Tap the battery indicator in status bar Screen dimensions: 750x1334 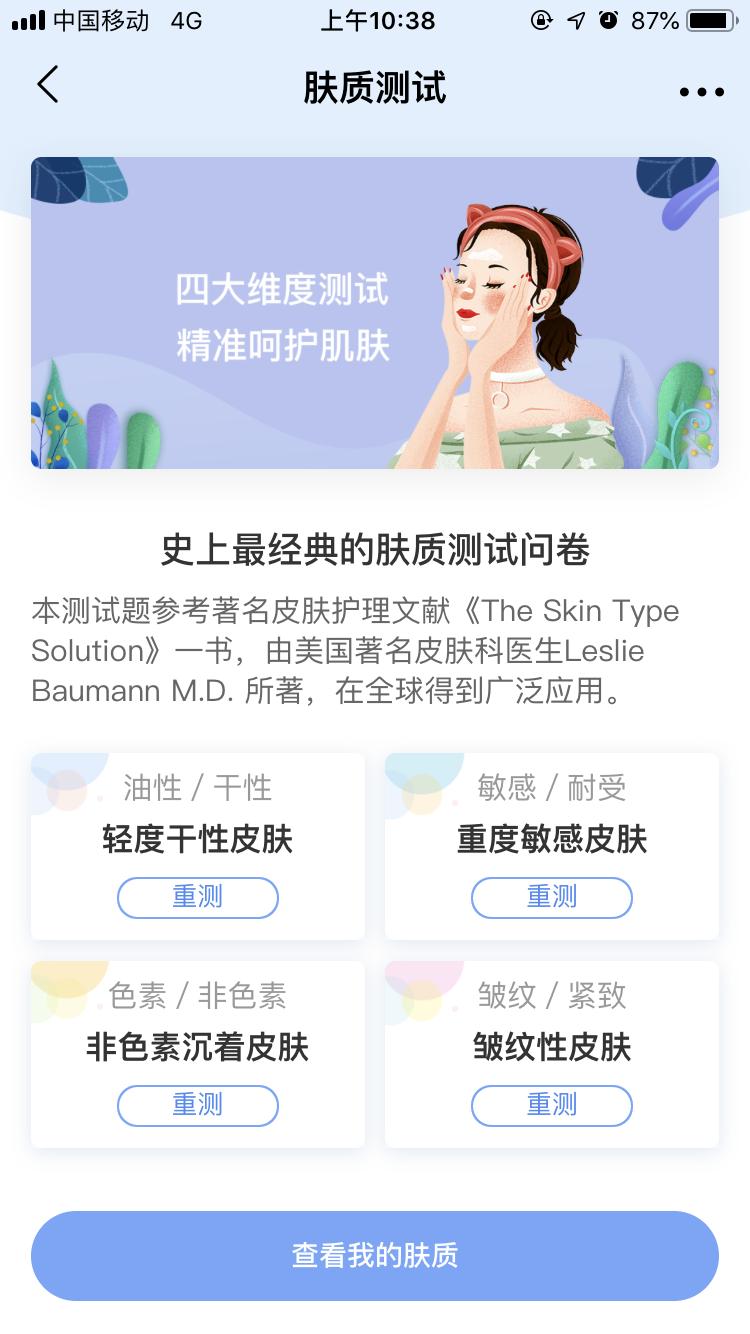point(709,19)
